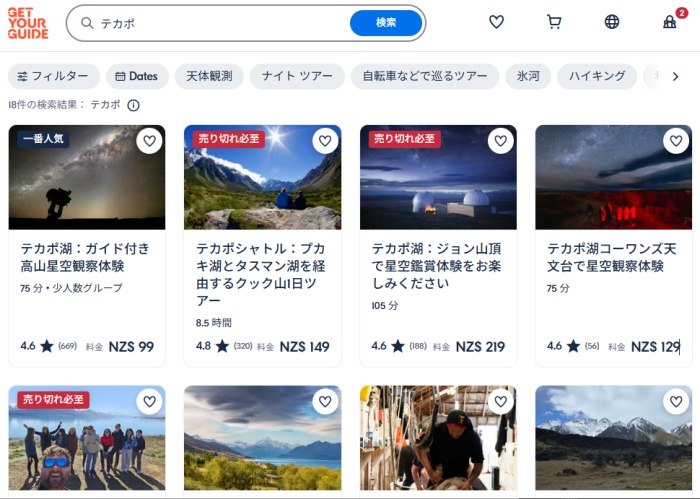Open the wishlist heart in header
The width and height of the screenshot is (700, 499).
click(496, 22)
